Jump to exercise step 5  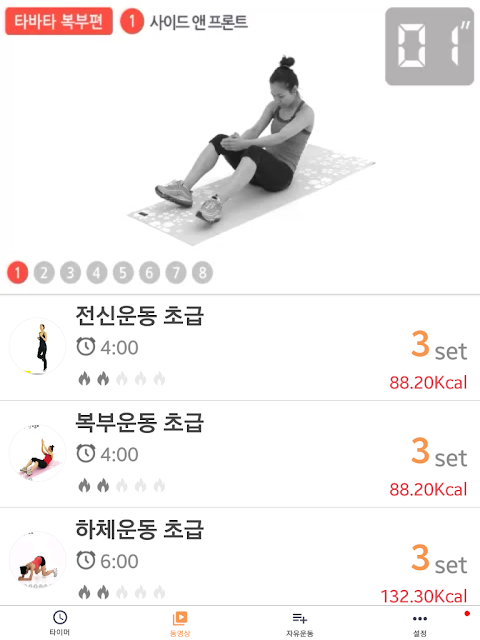point(123,272)
